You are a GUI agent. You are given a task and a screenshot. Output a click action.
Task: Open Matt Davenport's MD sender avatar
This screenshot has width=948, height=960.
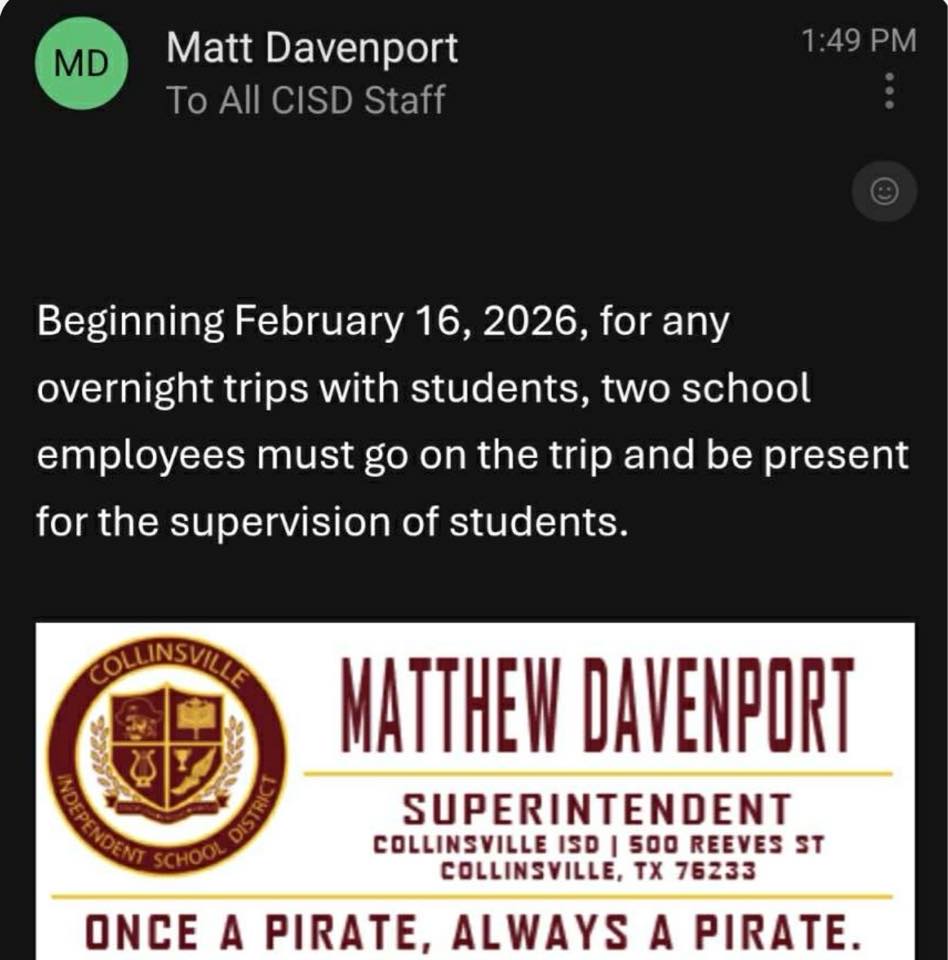point(81,62)
